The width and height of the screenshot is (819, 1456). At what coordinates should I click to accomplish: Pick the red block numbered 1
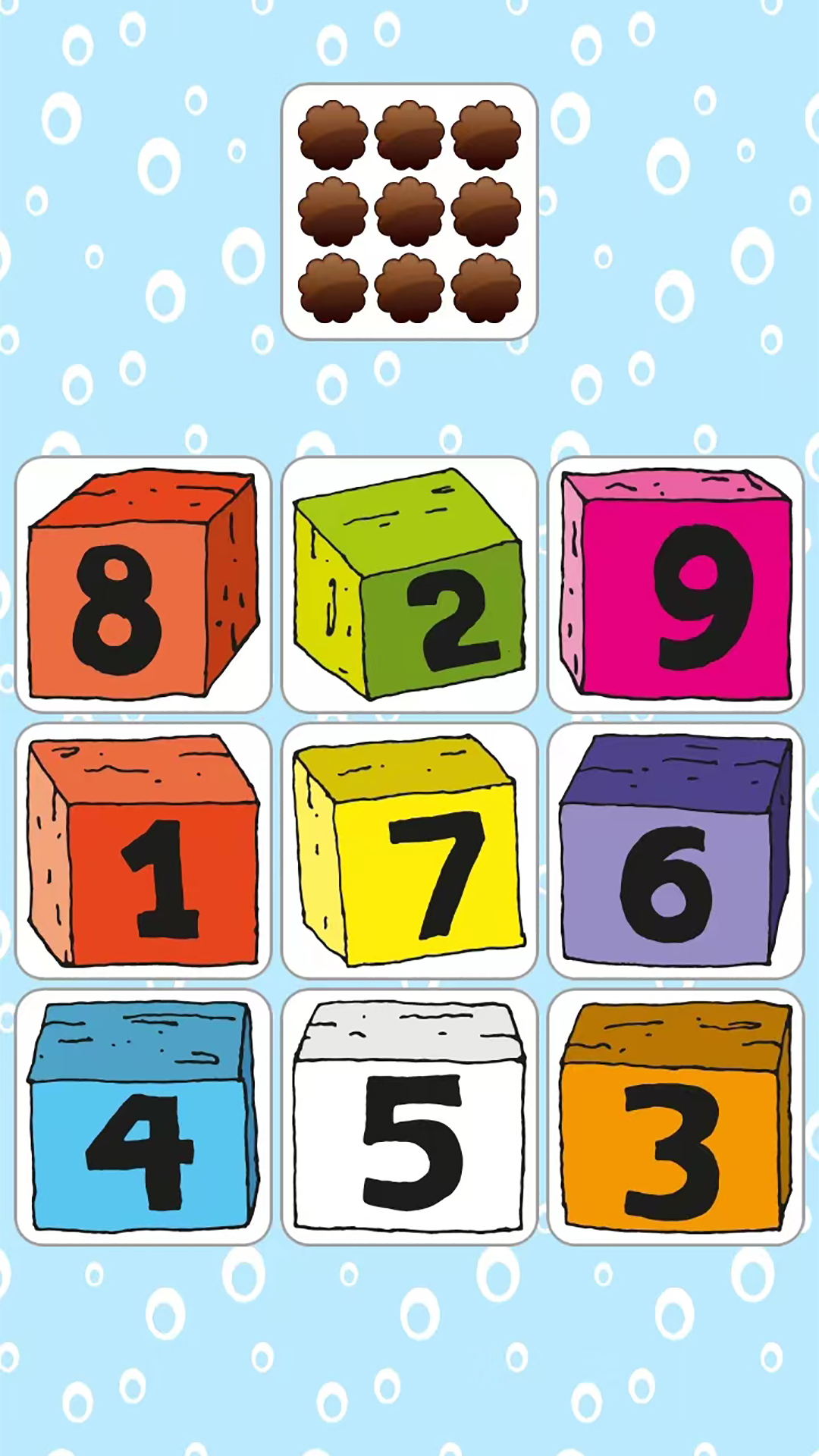coord(143,851)
